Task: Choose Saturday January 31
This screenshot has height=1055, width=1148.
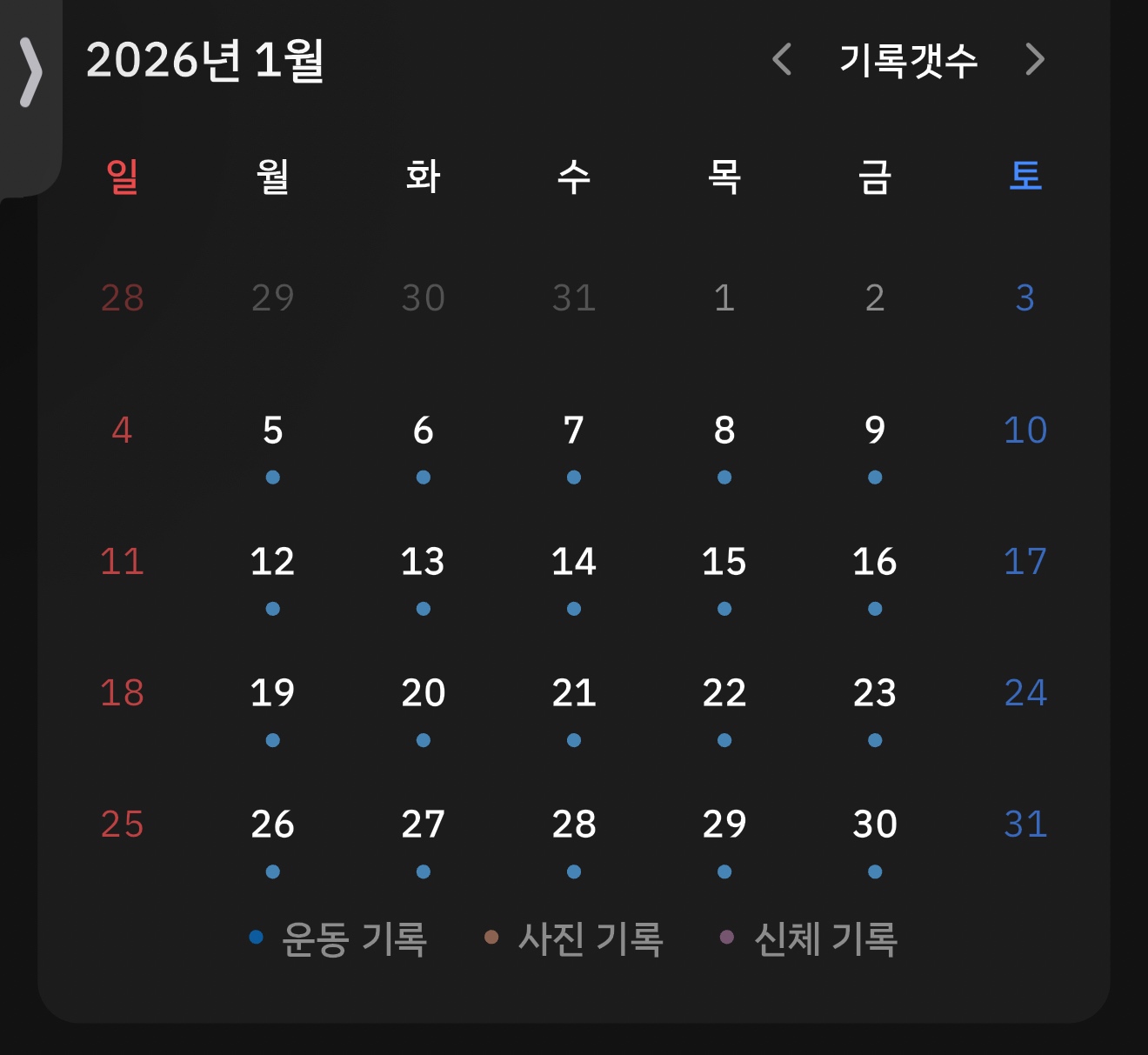Action: point(1025,825)
